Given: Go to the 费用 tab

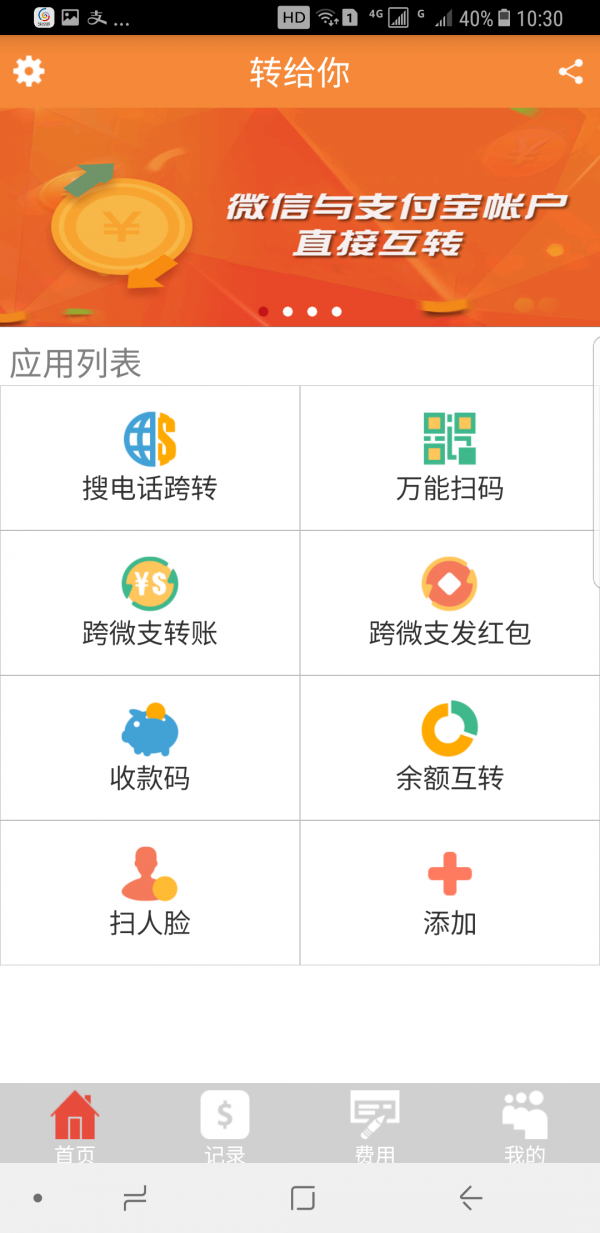Looking at the screenshot, I should point(375,1124).
